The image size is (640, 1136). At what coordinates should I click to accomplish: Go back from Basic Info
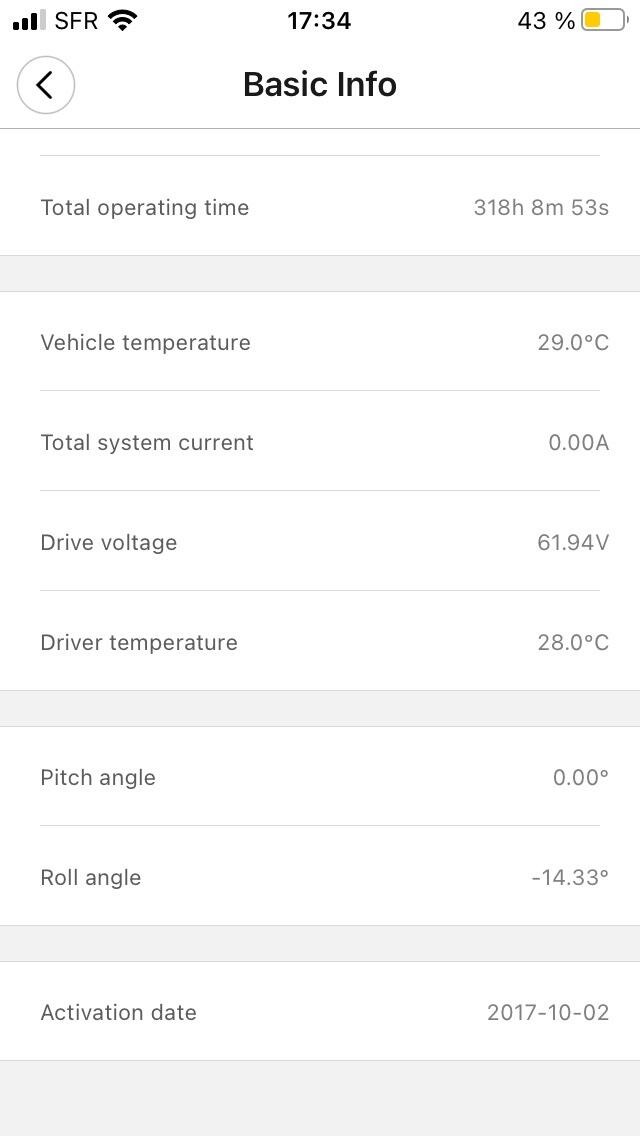[x=46, y=85]
